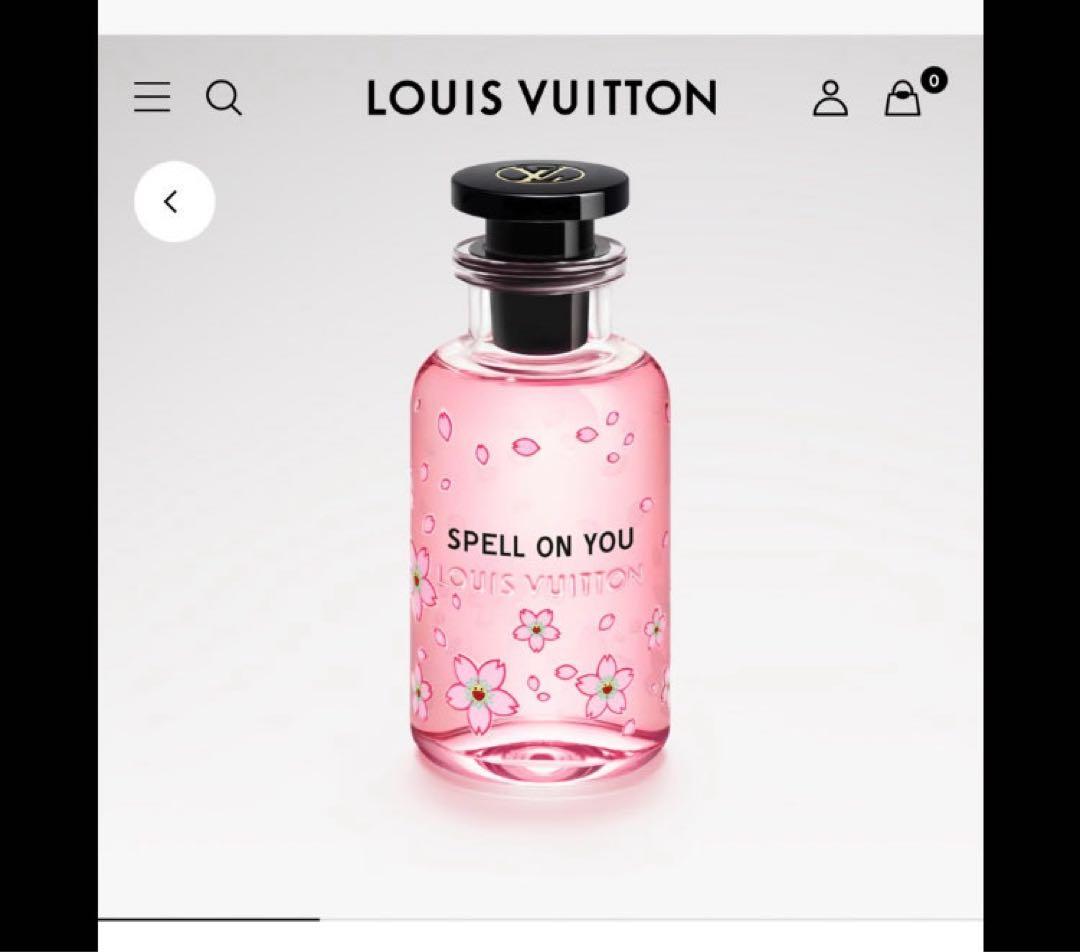Screen dimensions: 1080x952
Task: Go to the Louis Vuitton home page
Action: [x=541, y=98]
